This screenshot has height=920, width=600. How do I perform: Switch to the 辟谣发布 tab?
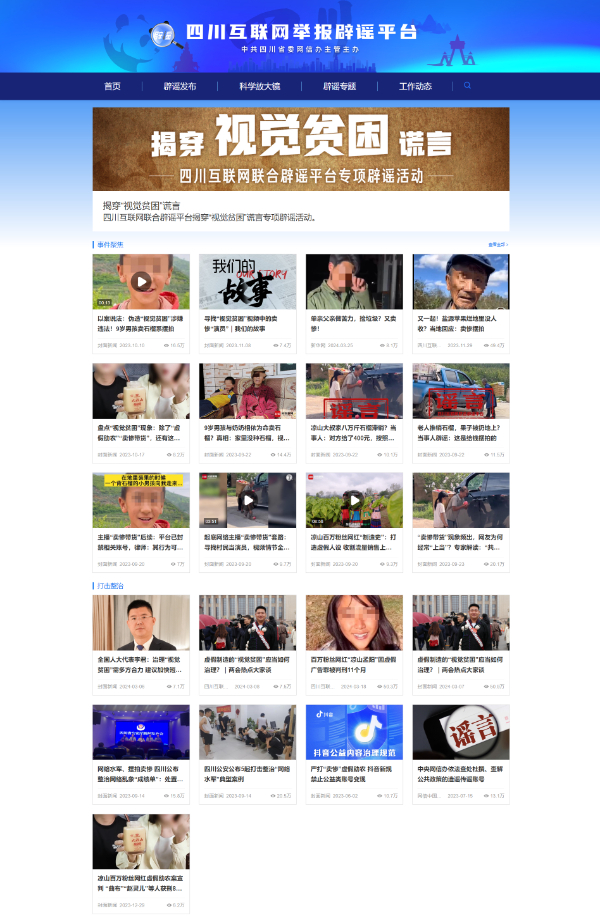tap(180, 86)
